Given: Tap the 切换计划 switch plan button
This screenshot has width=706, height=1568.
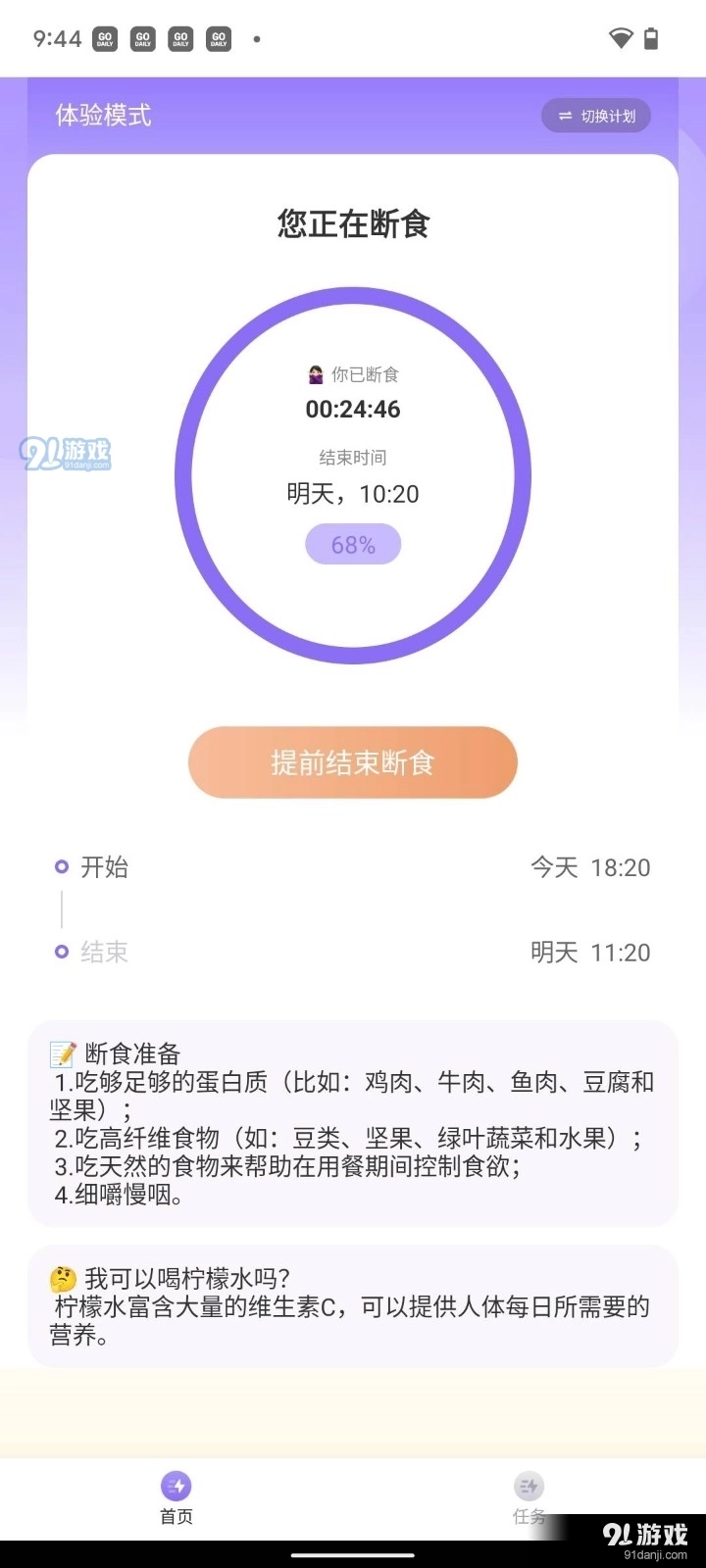Looking at the screenshot, I should (x=596, y=116).
